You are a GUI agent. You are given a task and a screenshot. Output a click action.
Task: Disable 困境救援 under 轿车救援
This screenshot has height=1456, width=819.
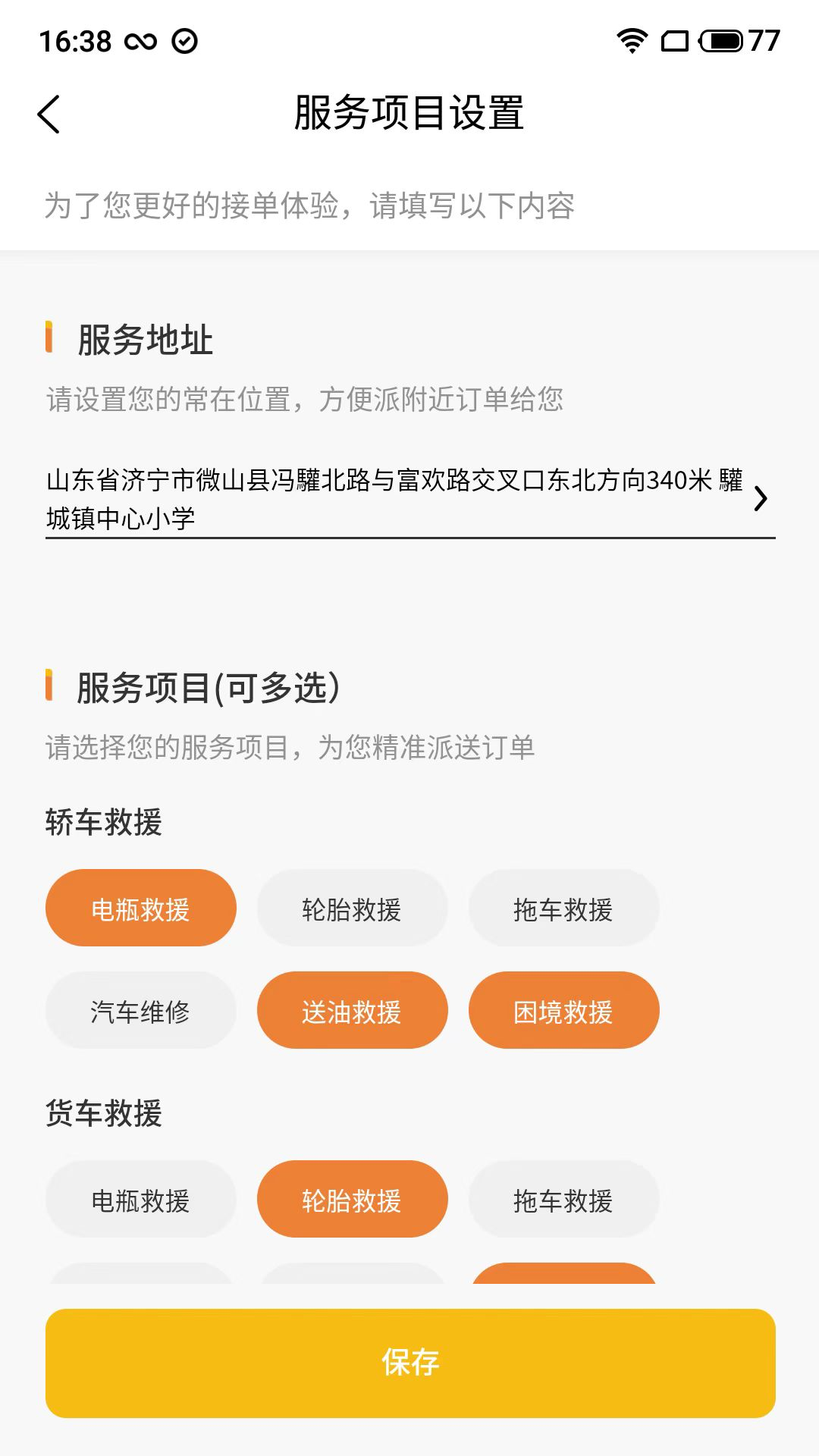[x=563, y=1010]
